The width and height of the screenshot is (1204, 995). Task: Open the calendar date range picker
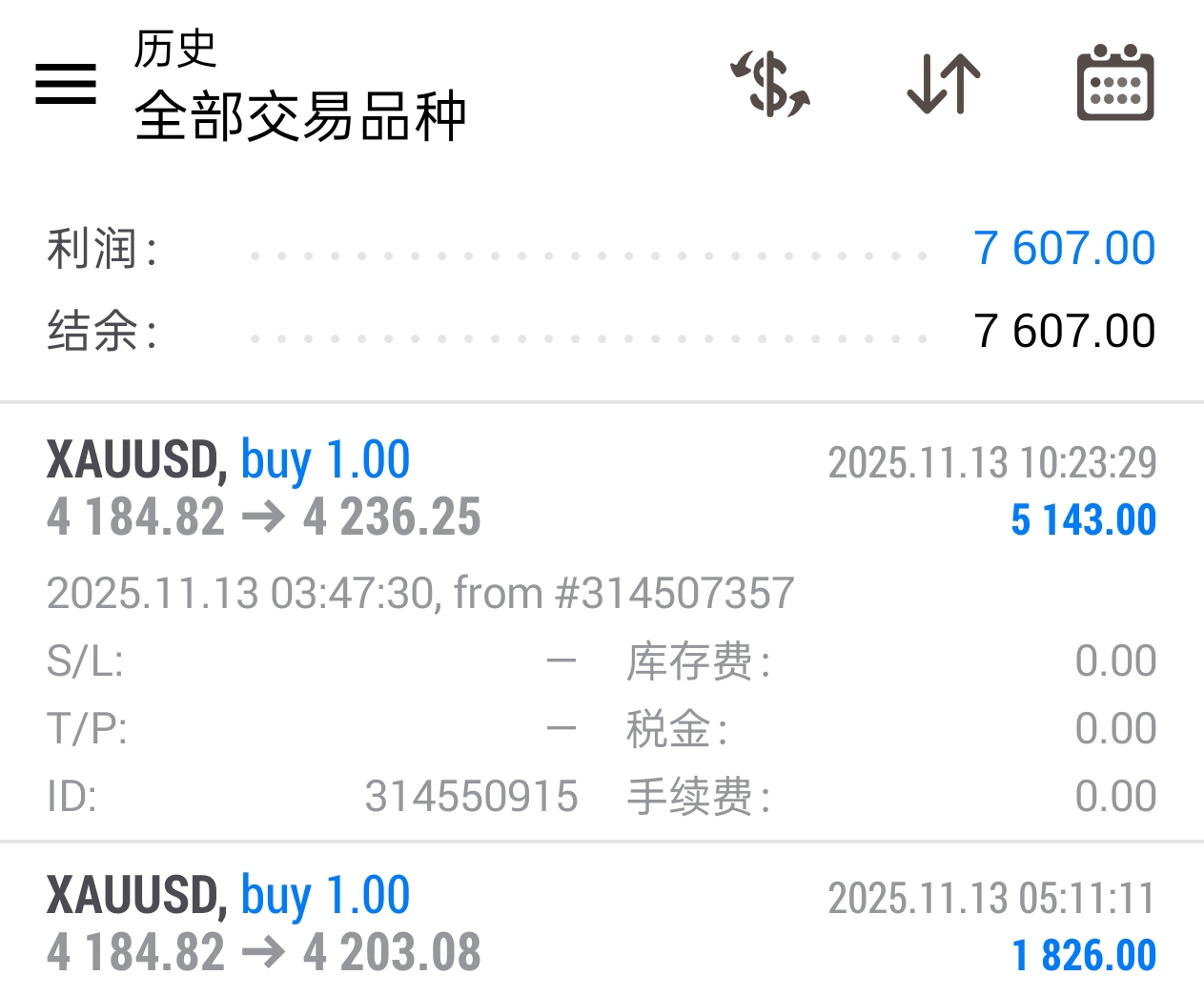point(1115,83)
